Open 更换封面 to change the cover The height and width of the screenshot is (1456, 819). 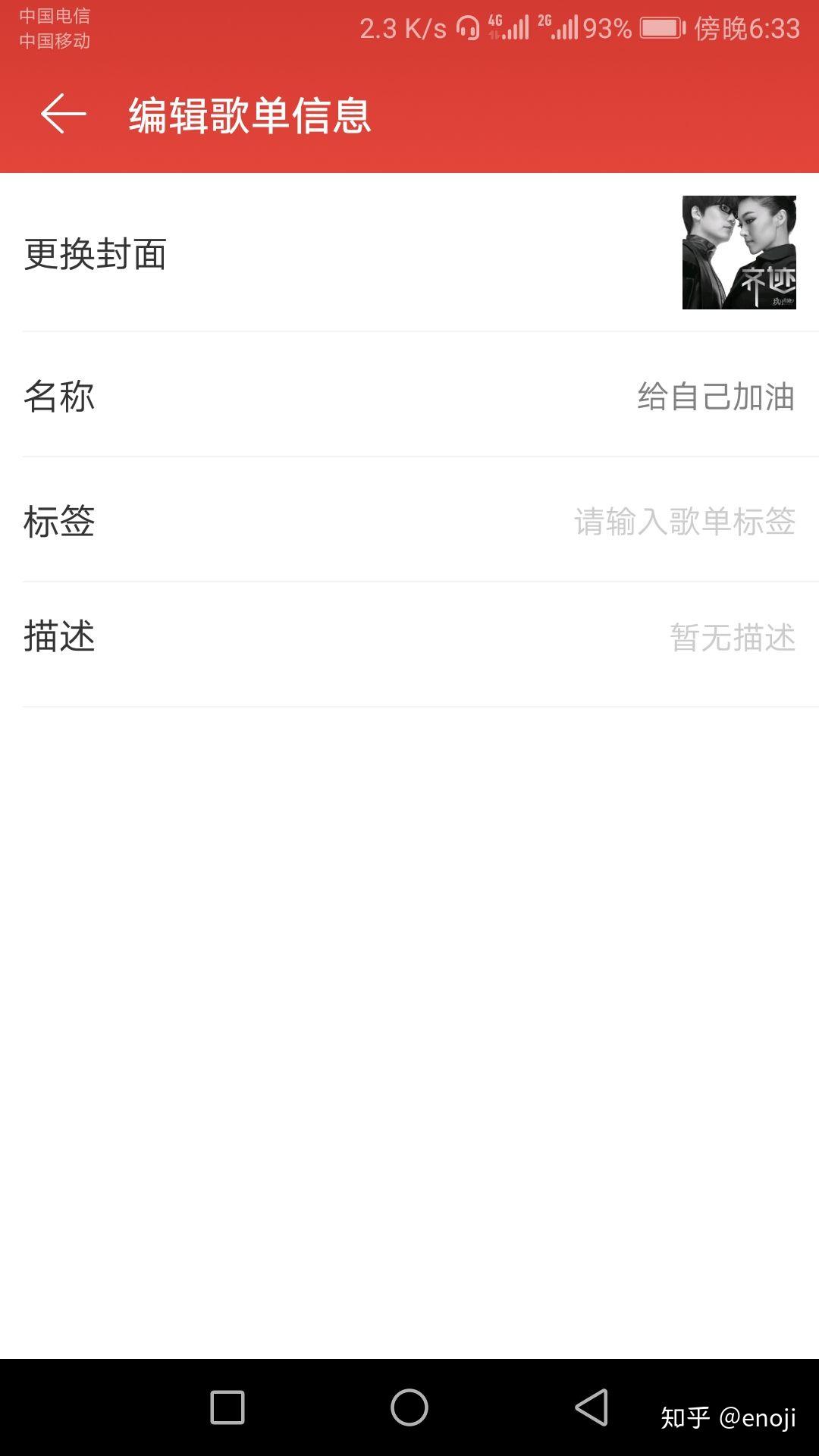pos(409,253)
